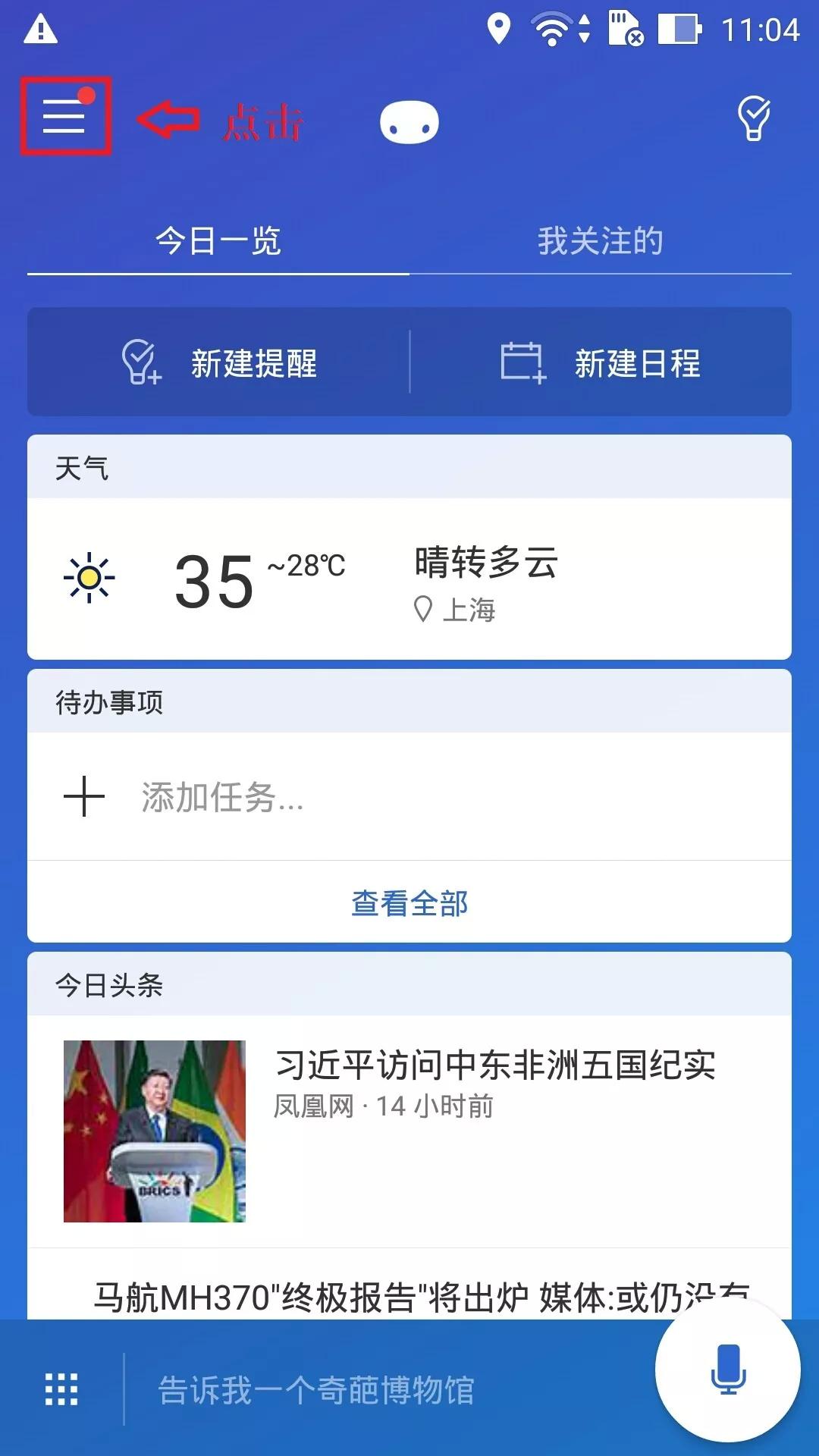The height and width of the screenshot is (1456, 819).
Task: Open the Shanghai weather card
Action: 409,579
